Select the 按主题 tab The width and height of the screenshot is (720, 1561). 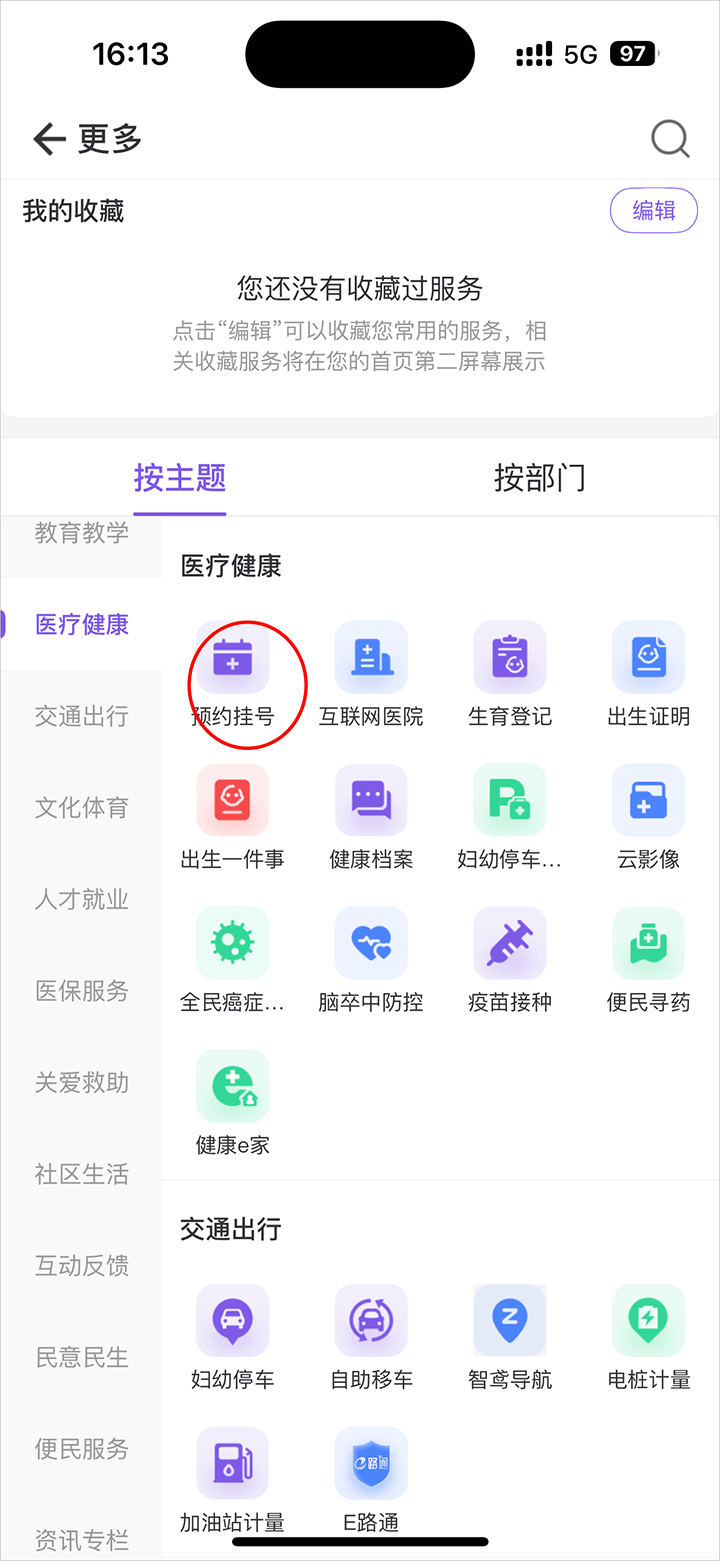point(180,478)
